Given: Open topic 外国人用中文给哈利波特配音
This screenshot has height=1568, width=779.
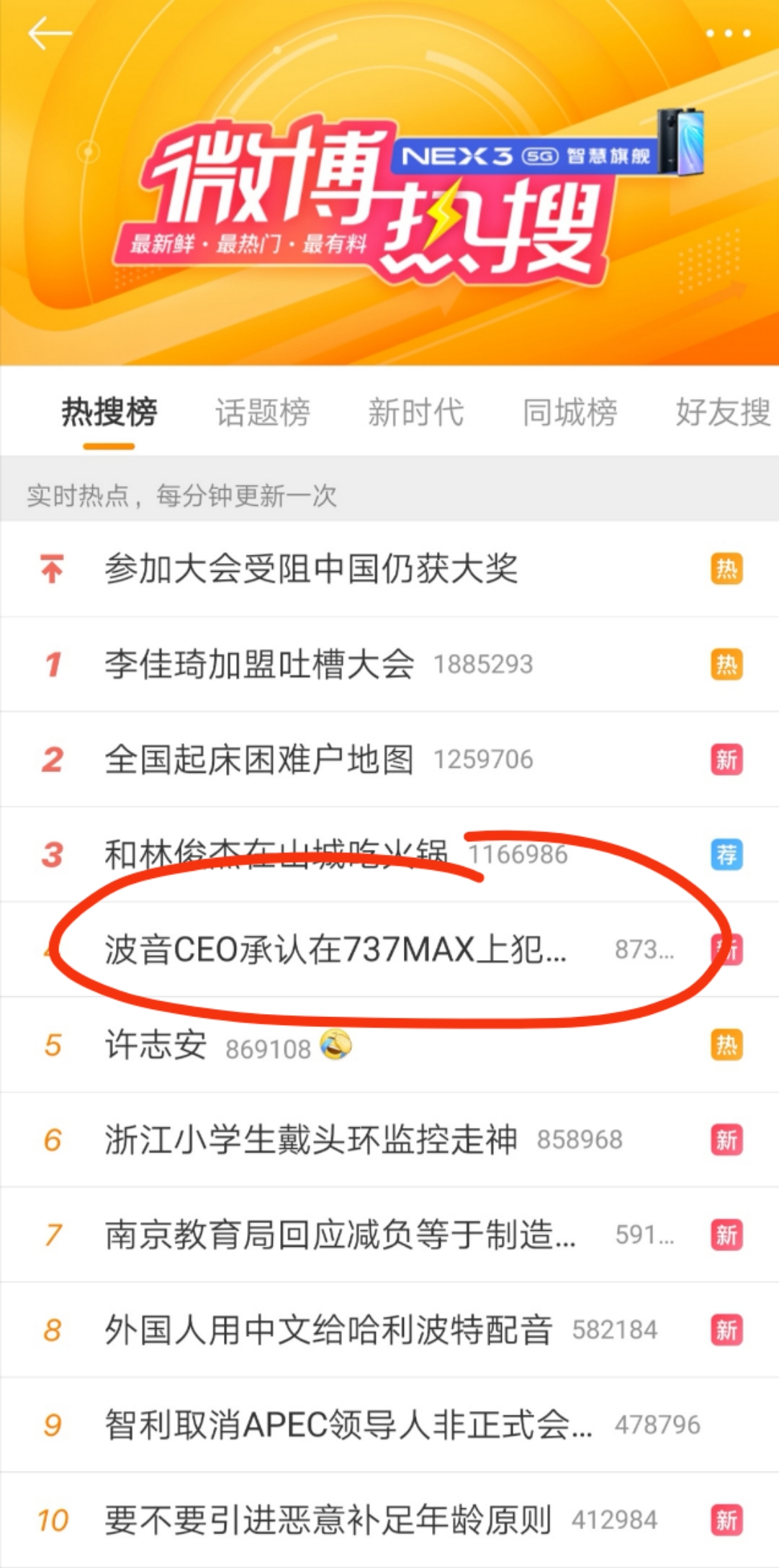Looking at the screenshot, I should 389,1330.
